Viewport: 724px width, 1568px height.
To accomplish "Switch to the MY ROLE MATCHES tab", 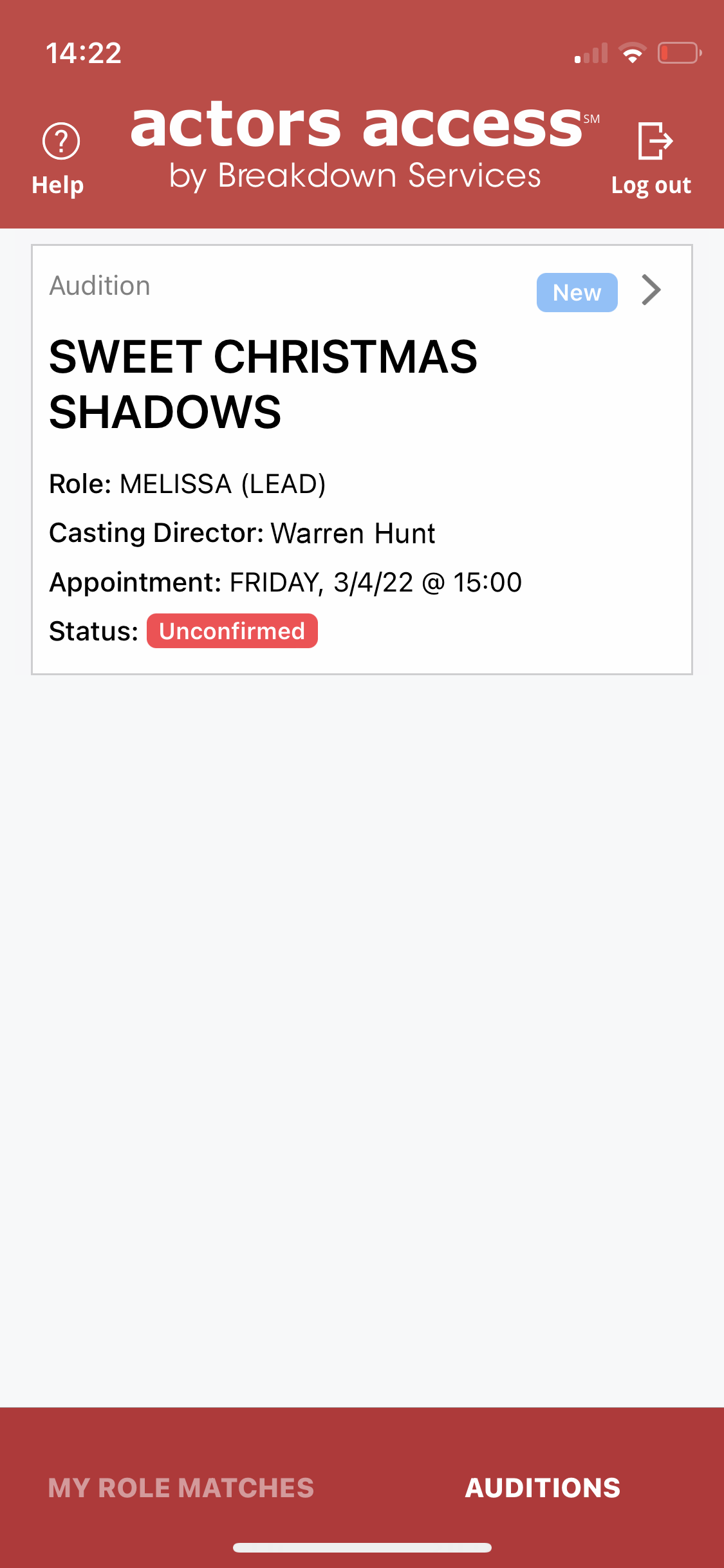I will click(x=181, y=1487).
